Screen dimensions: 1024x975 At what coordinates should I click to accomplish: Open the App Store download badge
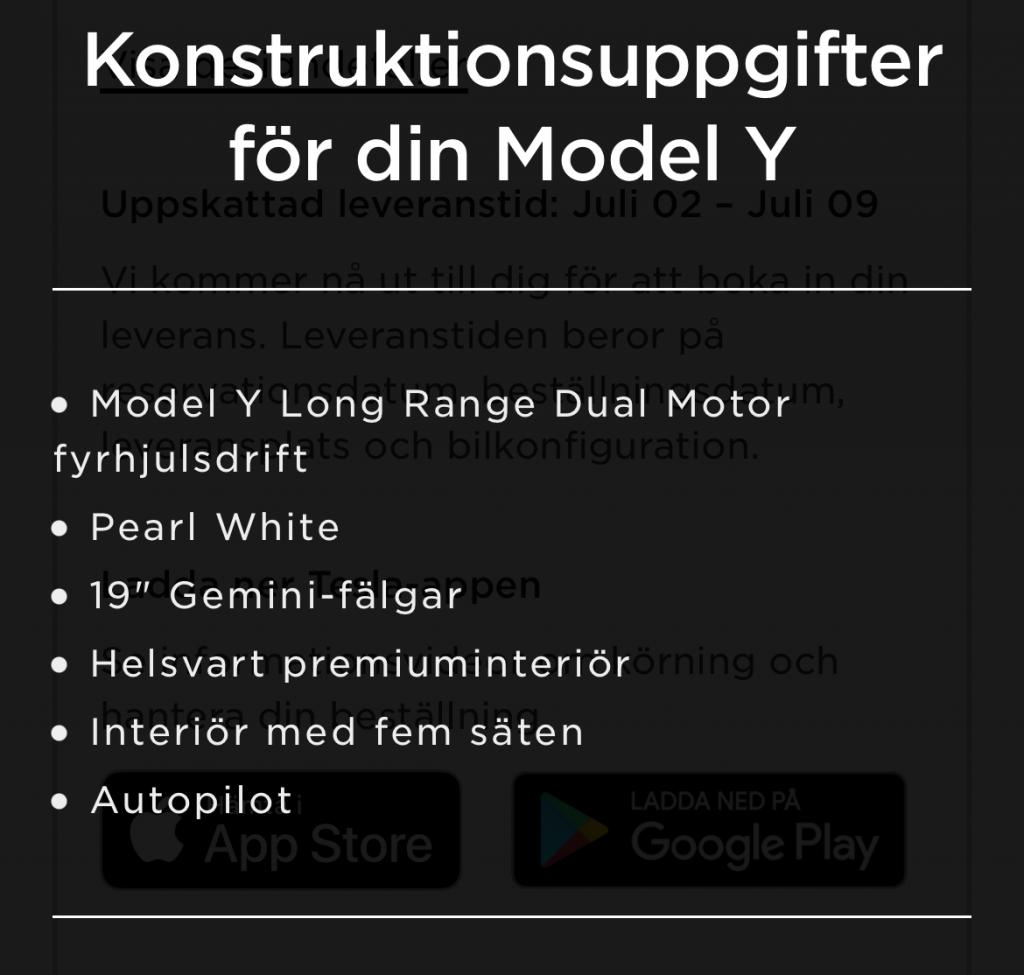(x=281, y=830)
